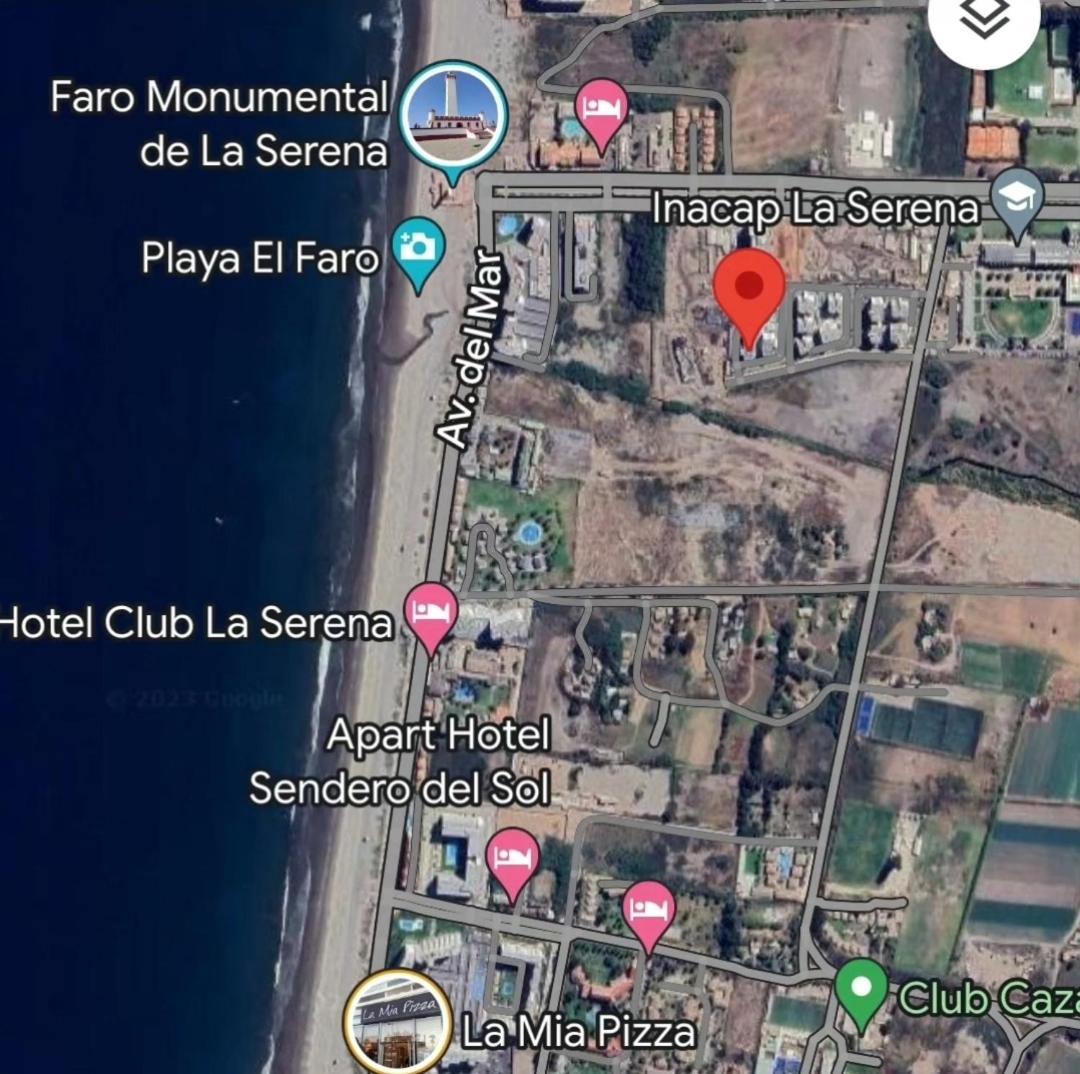Tap the green Club Caza marker
Screen dimensions: 1080x1074
pos(862,988)
